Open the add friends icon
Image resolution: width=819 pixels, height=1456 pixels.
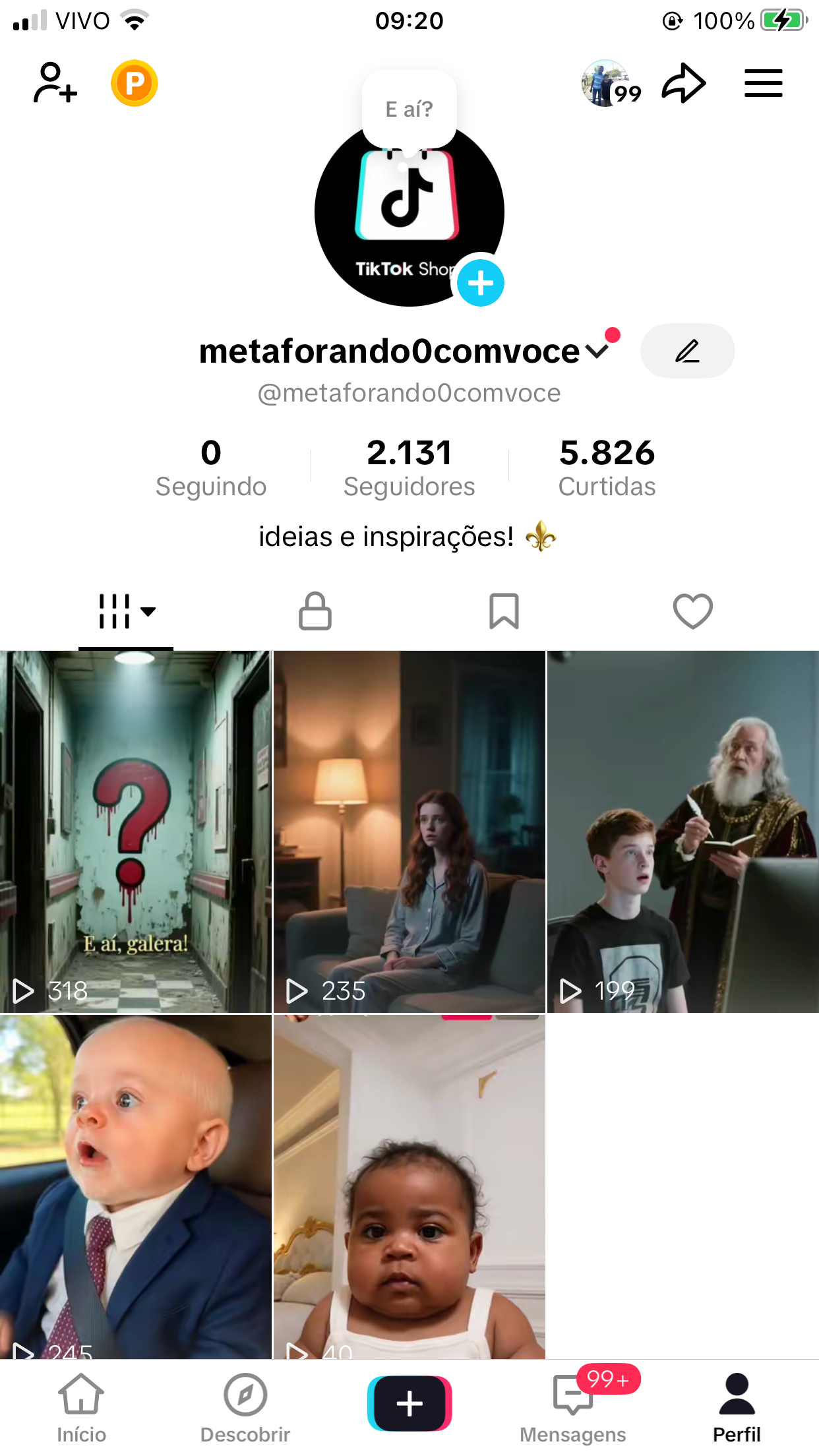point(55,83)
